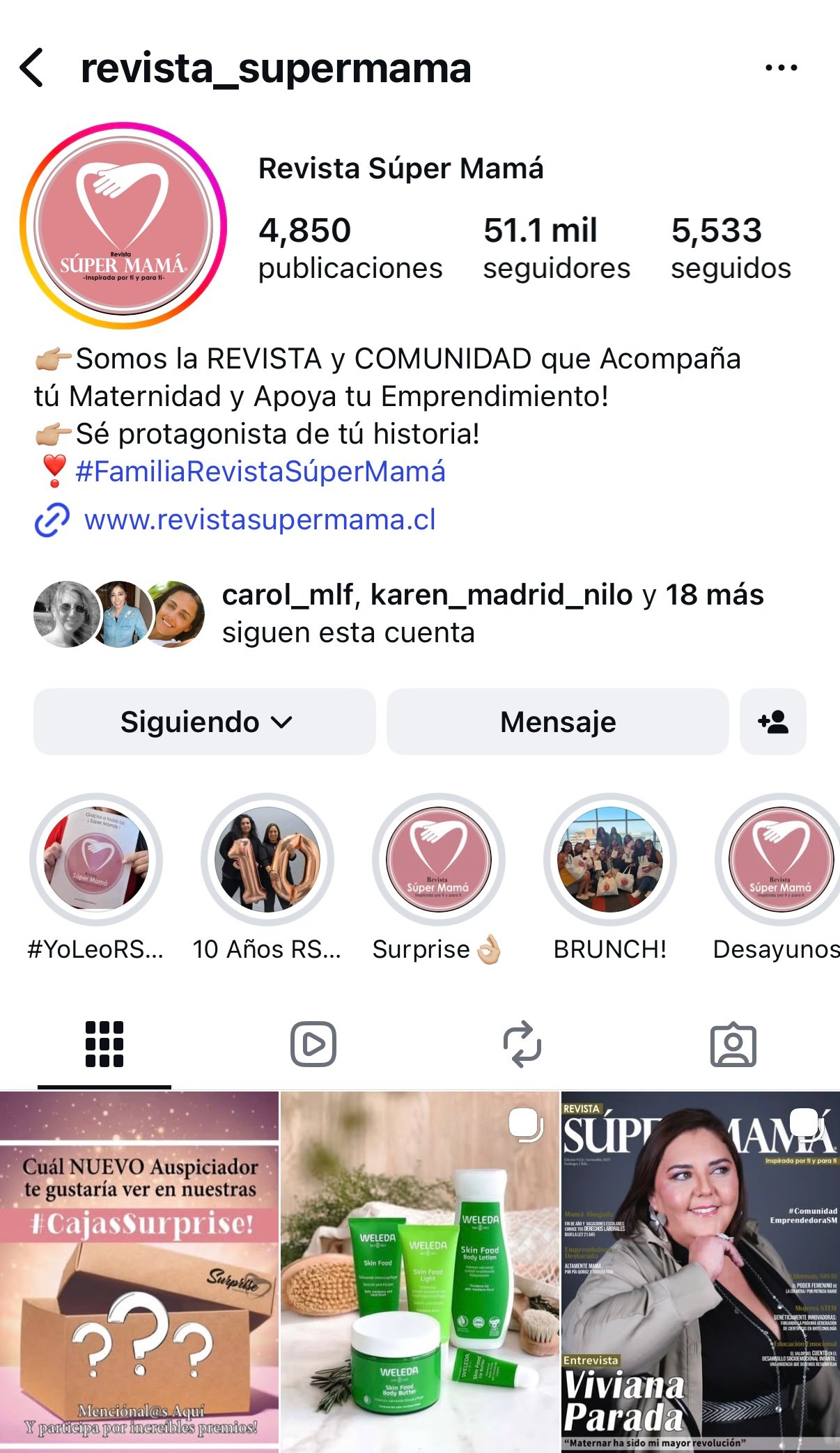Go back from revista_supermama profile

(x=32, y=68)
